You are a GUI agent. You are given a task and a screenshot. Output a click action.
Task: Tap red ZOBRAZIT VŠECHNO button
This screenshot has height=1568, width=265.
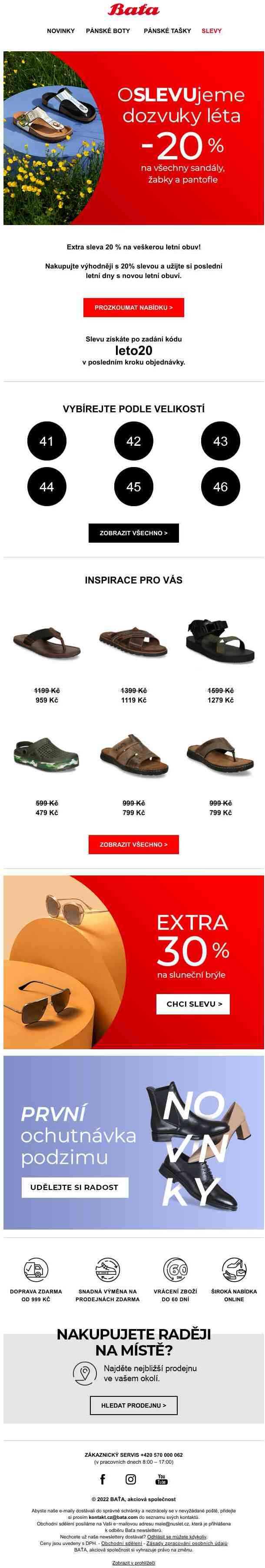click(133, 844)
